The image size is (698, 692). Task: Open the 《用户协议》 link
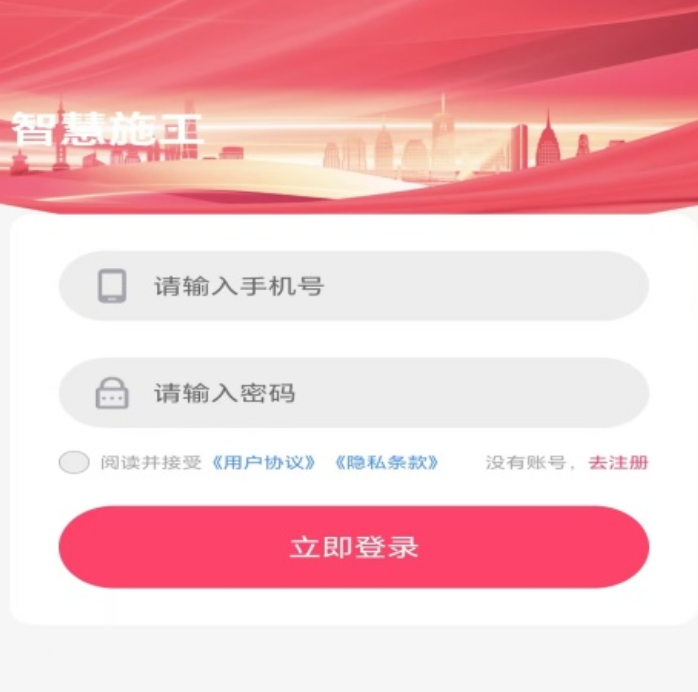pyautogui.click(x=264, y=463)
